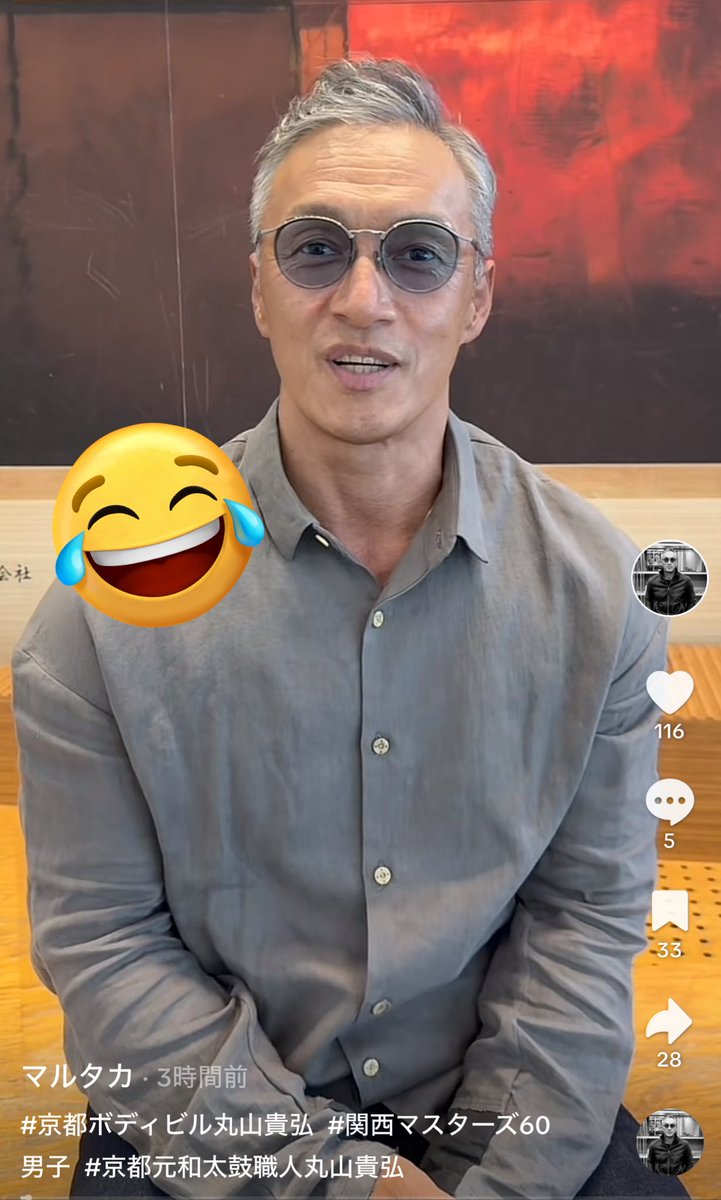721x1200 pixels.
Task: Open hashtag #京都元和太鼓職人丸山貴弘
Action: (x=243, y=1166)
